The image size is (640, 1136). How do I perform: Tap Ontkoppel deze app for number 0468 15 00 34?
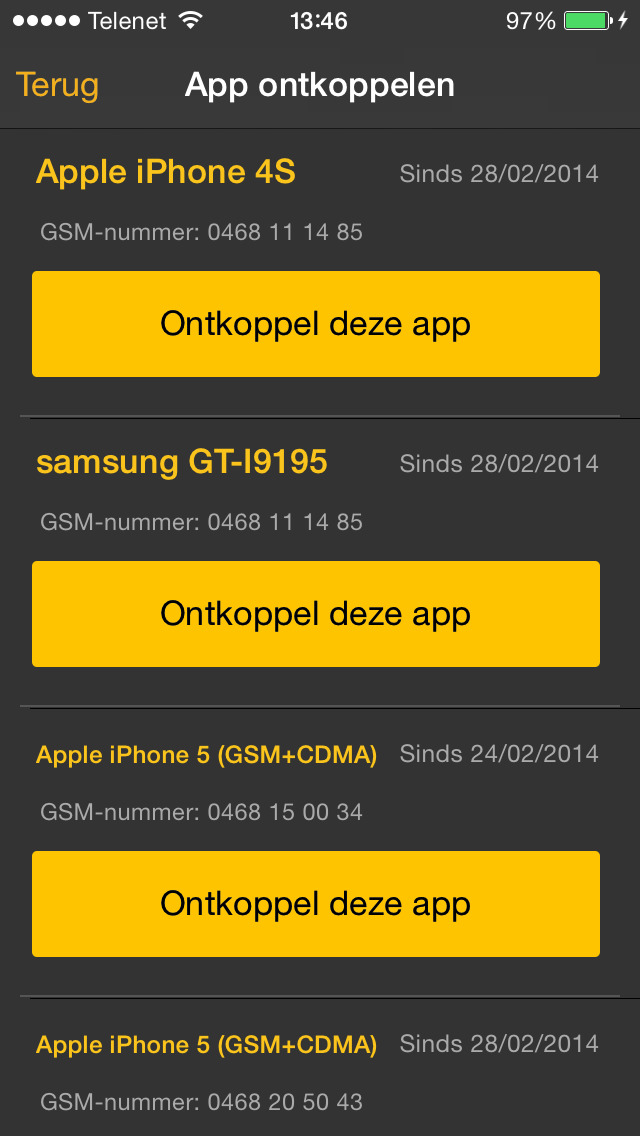coord(316,903)
